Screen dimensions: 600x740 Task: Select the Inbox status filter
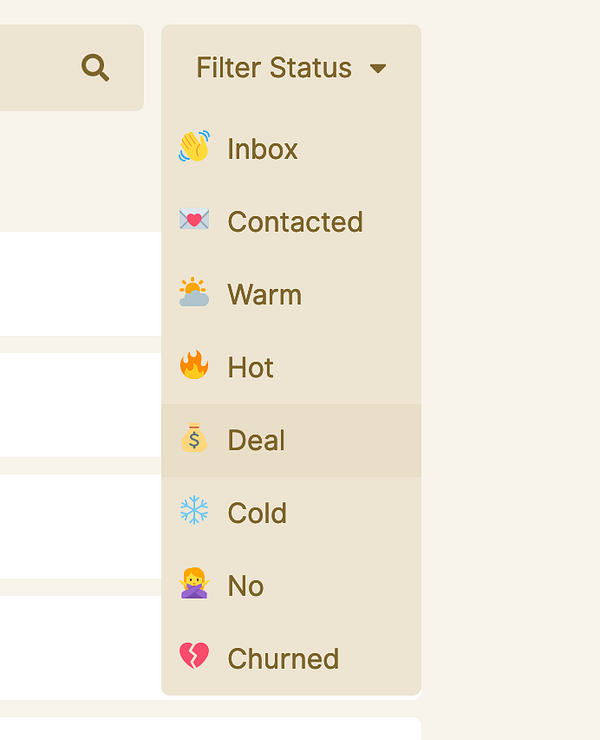click(x=262, y=149)
